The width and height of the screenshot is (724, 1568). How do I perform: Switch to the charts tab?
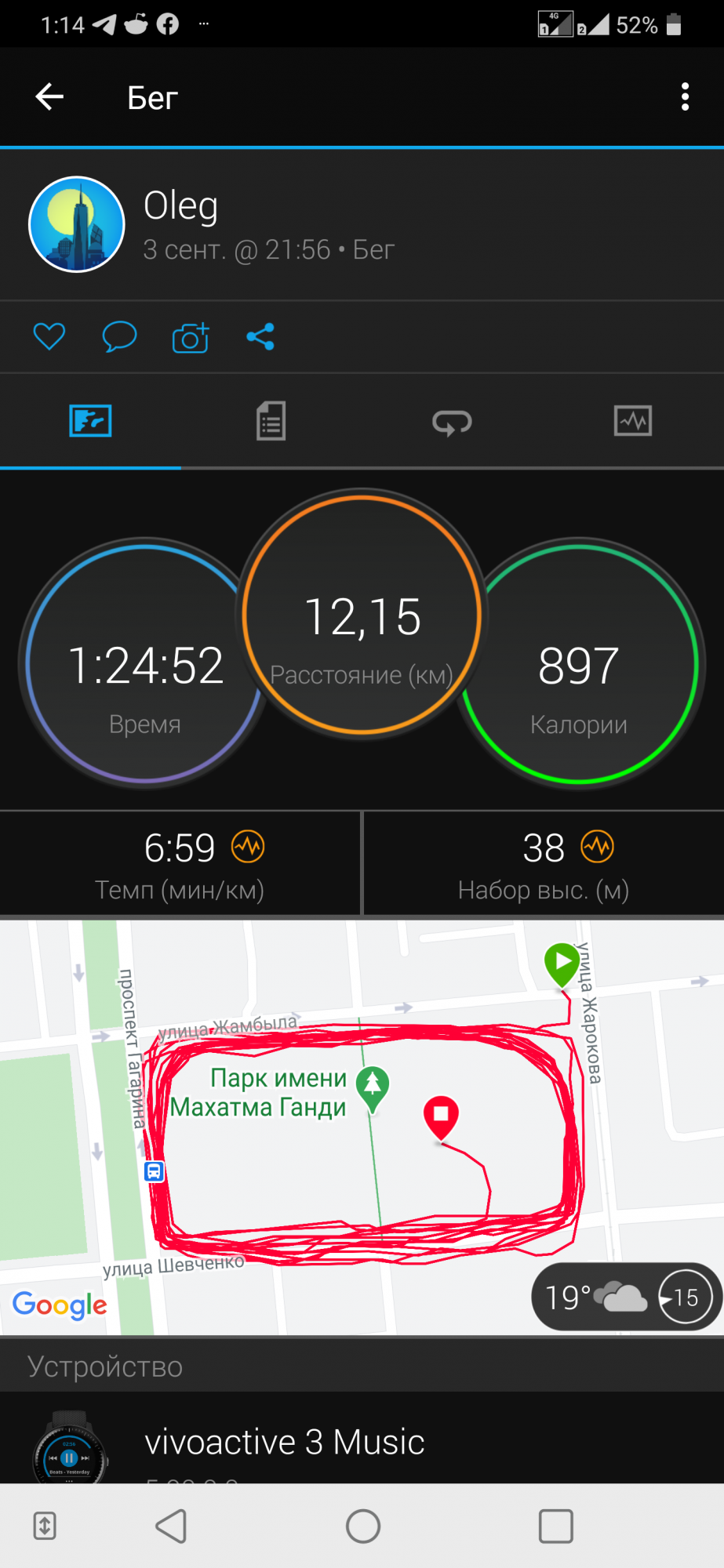coord(632,421)
